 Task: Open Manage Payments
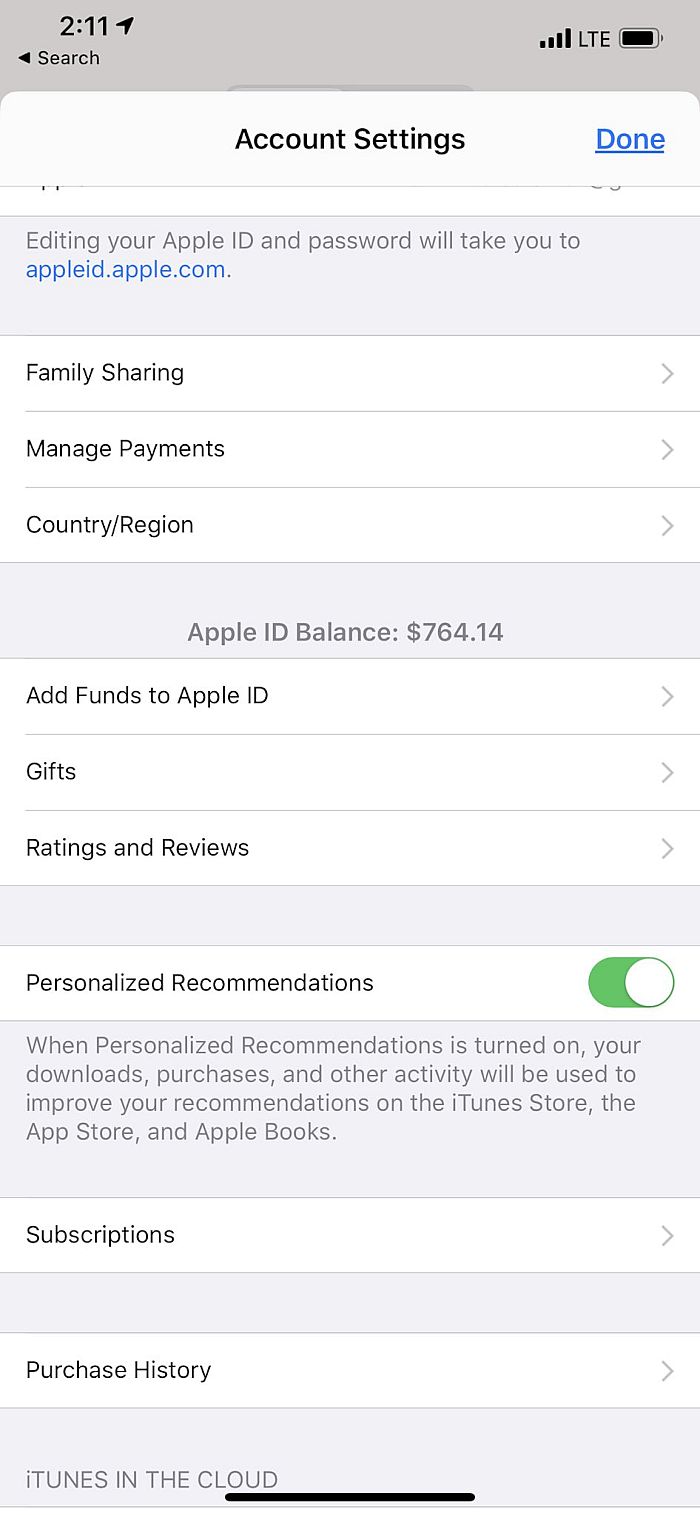click(350, 449)
